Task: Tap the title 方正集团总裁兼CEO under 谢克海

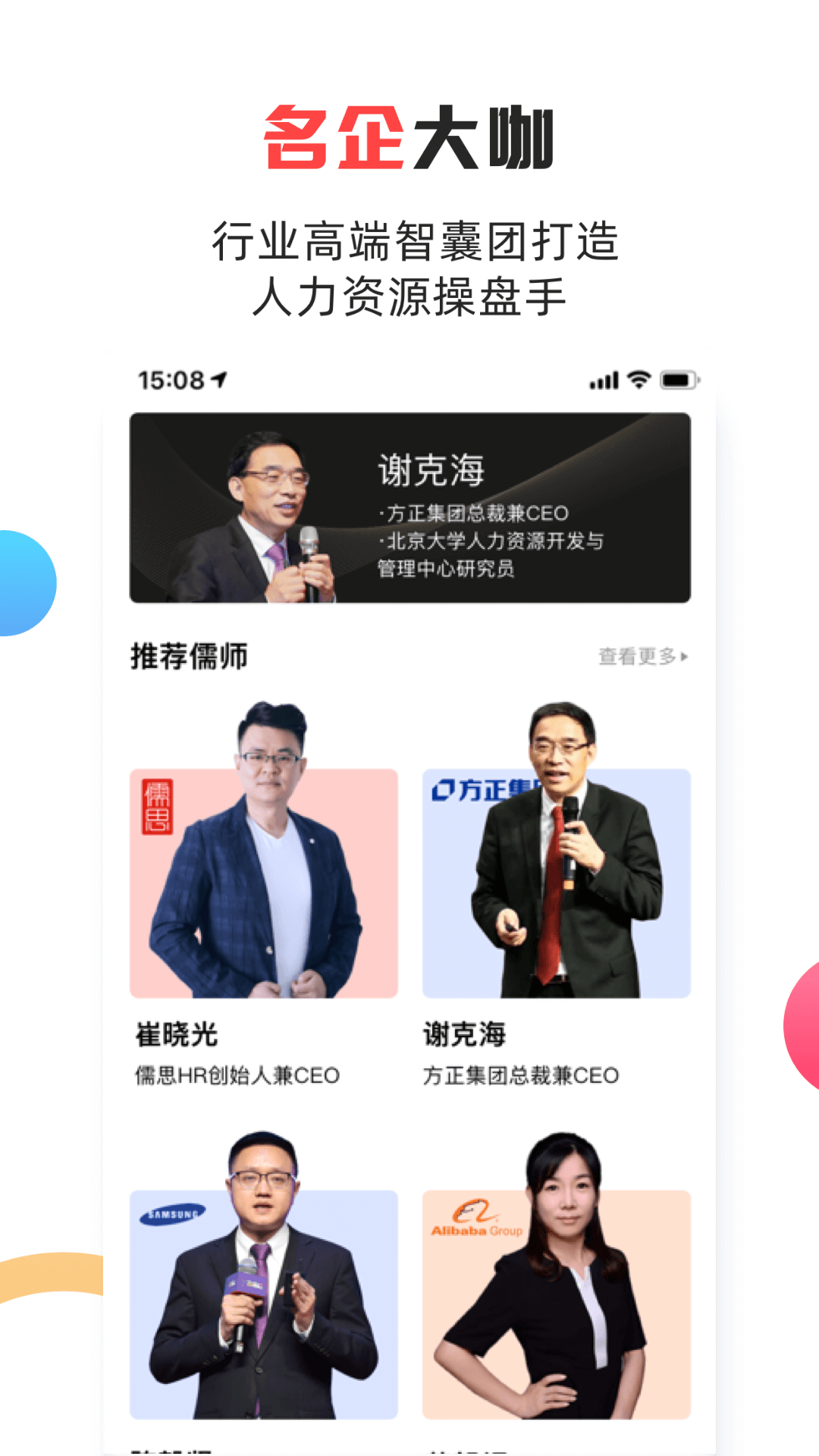Action: [521, 1074]
